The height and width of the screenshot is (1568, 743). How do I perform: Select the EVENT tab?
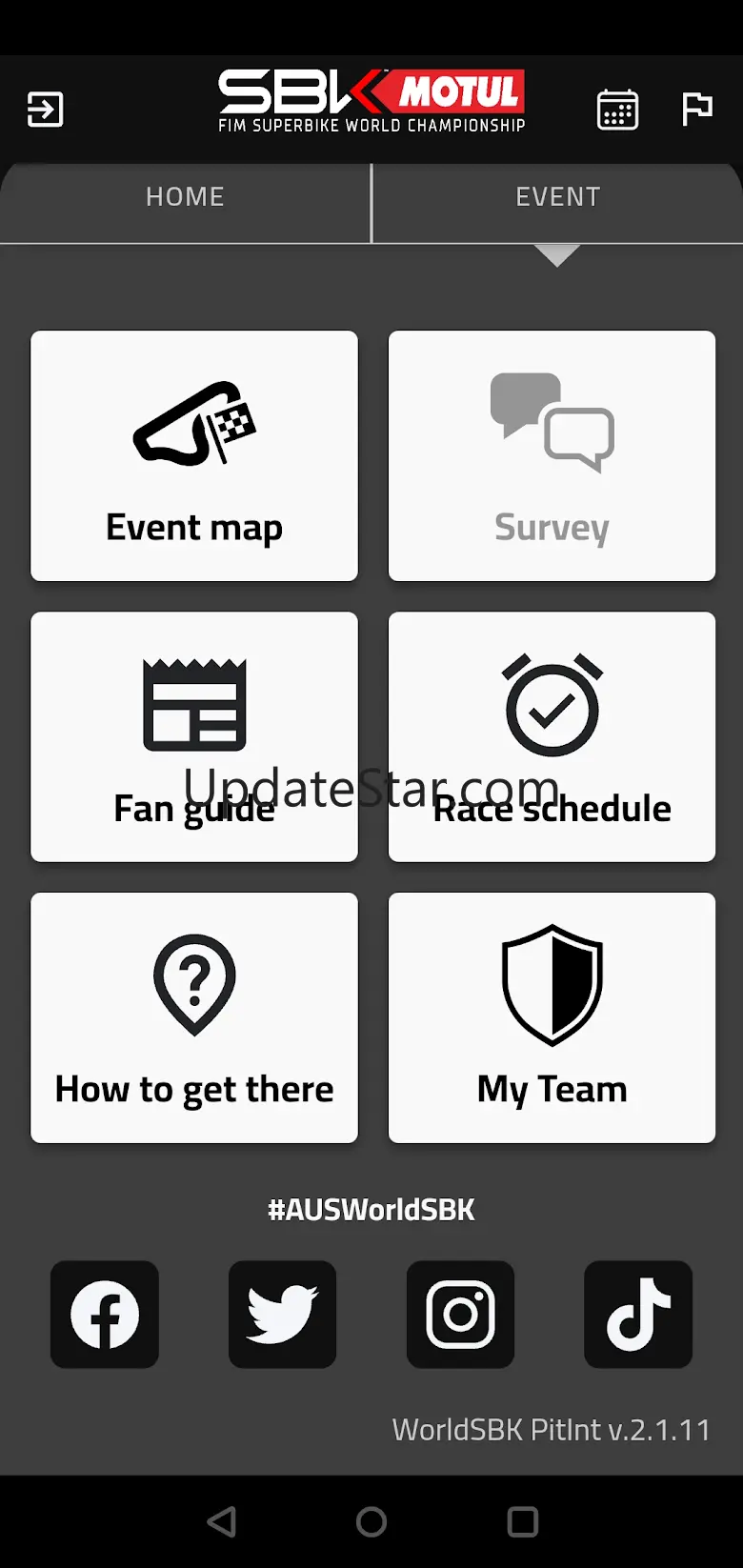(x=557, y=197)
